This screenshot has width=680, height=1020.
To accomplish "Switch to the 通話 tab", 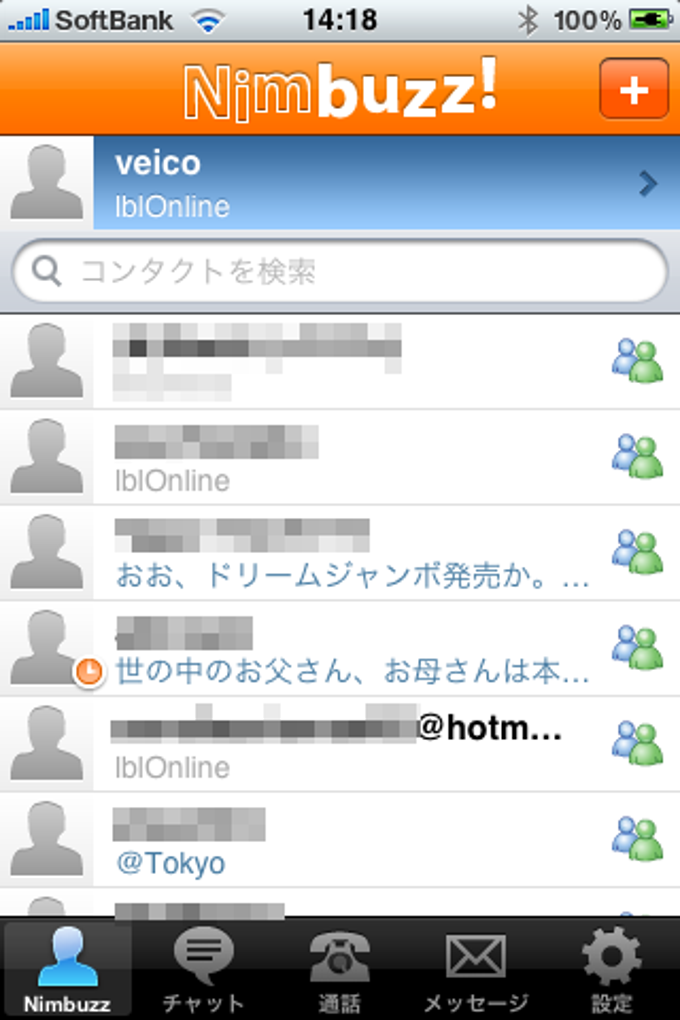I will pos(339,970).
